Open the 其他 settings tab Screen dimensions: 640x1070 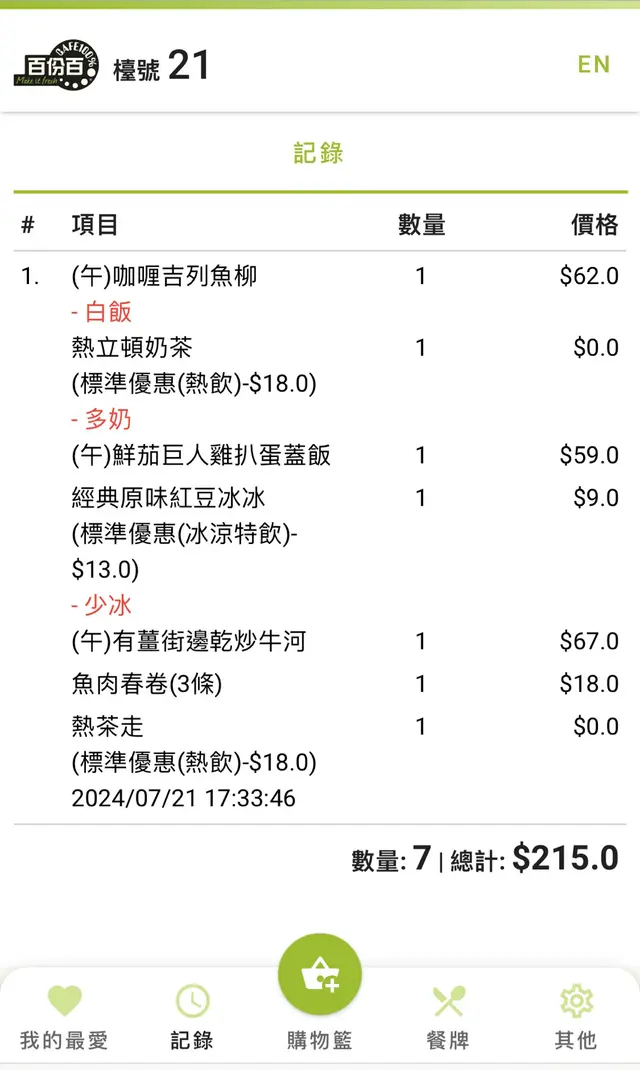click(x=576, y=1016)
